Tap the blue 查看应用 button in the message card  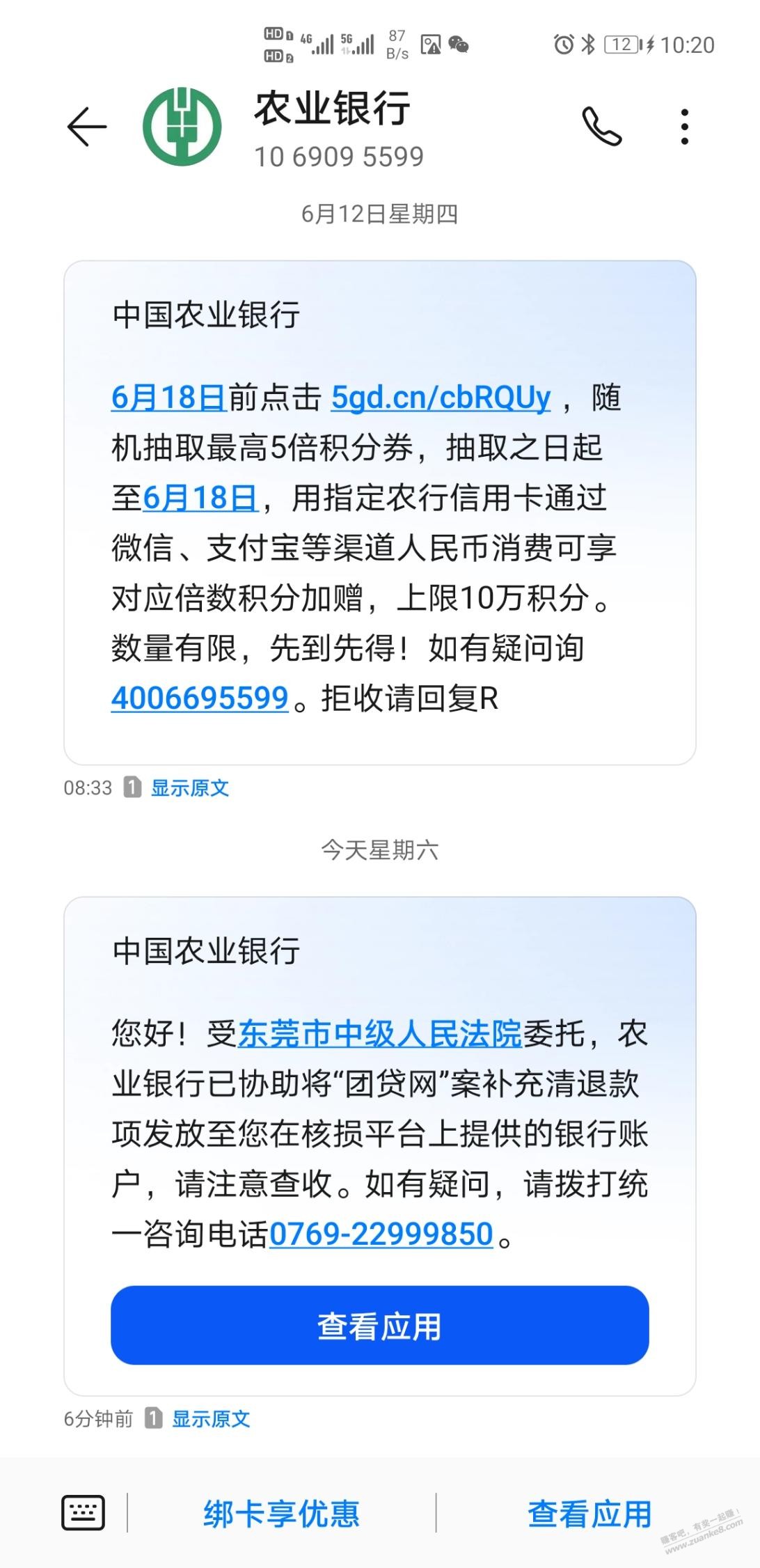pos(379,1326)
